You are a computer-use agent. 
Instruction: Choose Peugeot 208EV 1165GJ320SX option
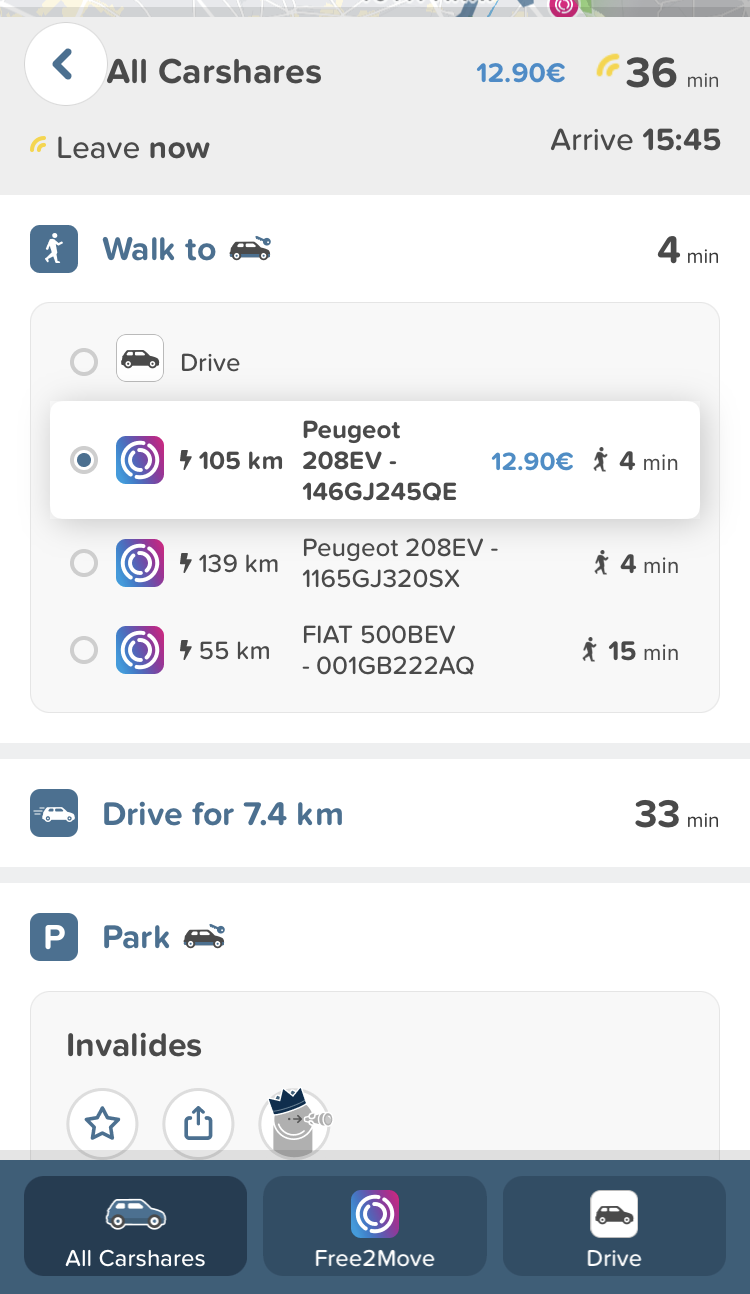point(84,564)
